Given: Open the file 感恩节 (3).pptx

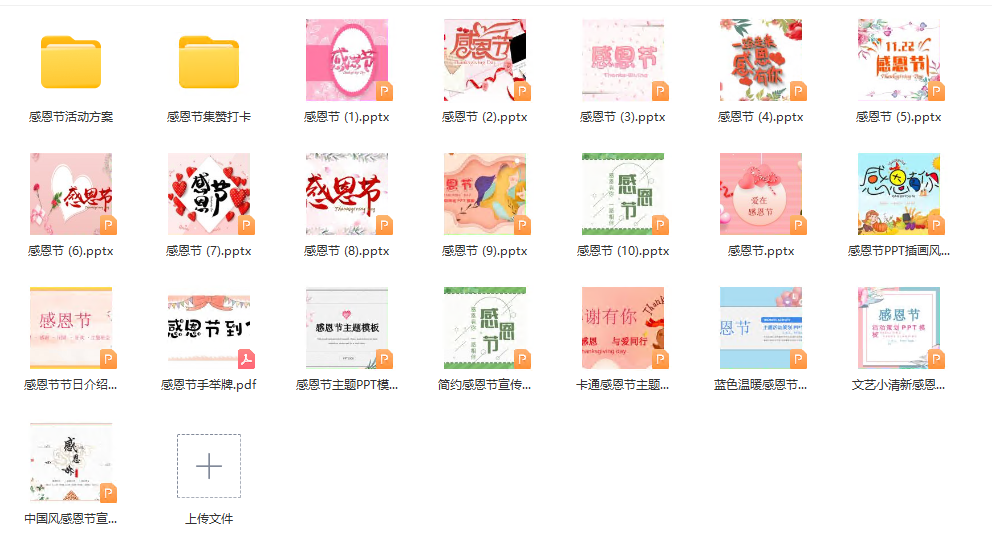Looking at the screenshot, I should coord(623,60).
